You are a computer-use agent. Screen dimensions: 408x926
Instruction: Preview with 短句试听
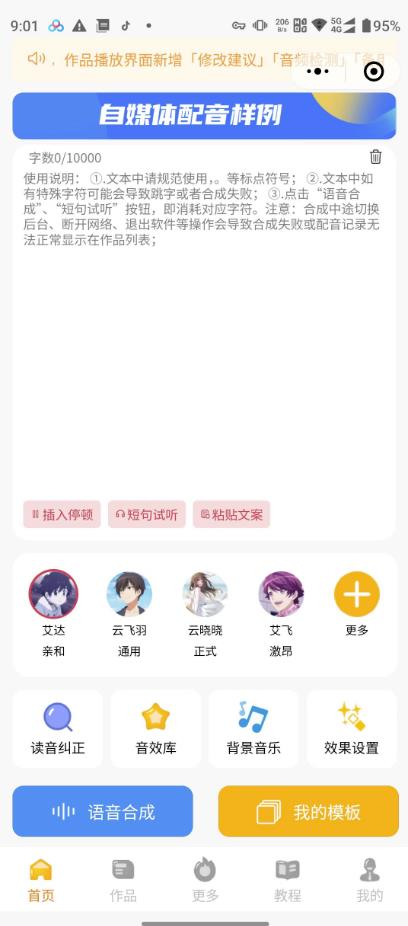(147, 514)
